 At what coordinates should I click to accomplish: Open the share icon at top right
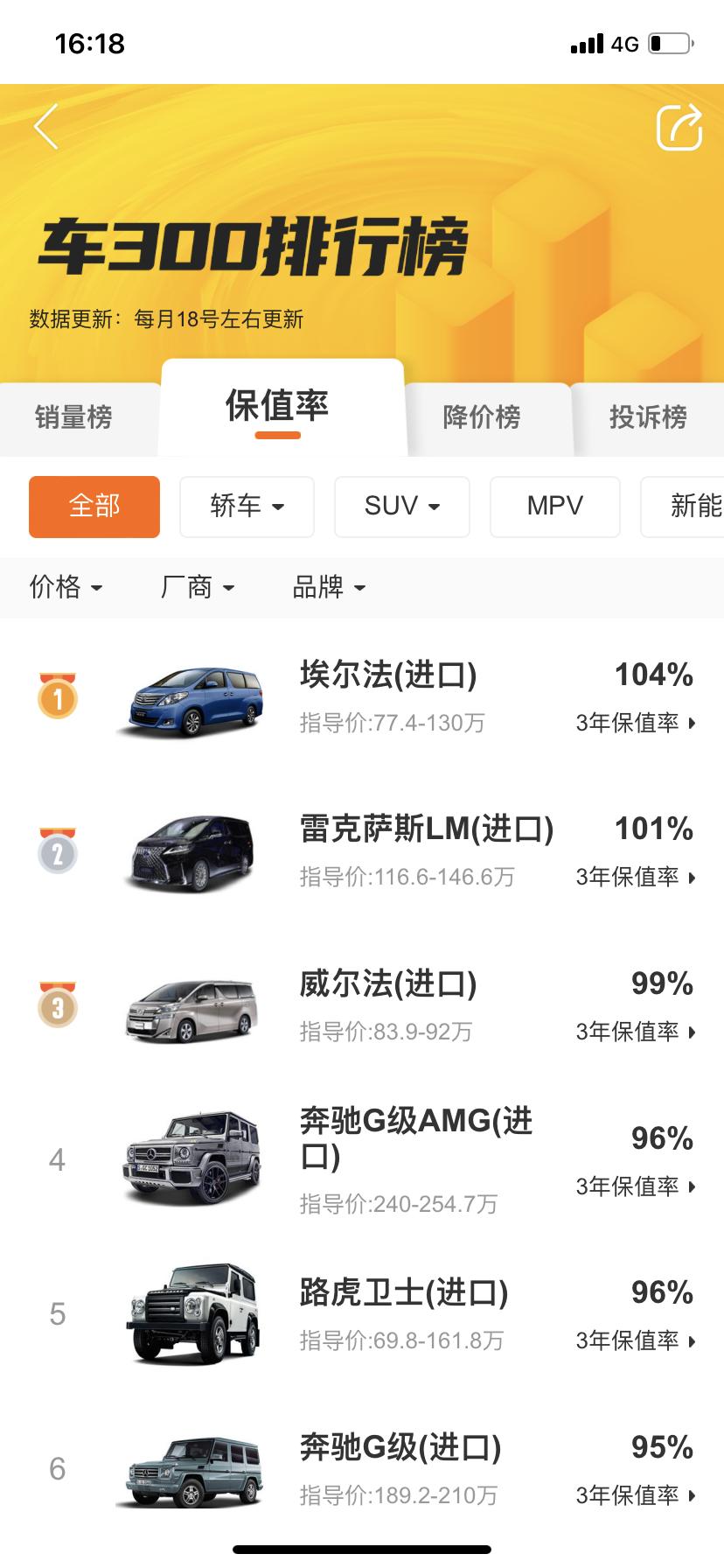point(678,127)
